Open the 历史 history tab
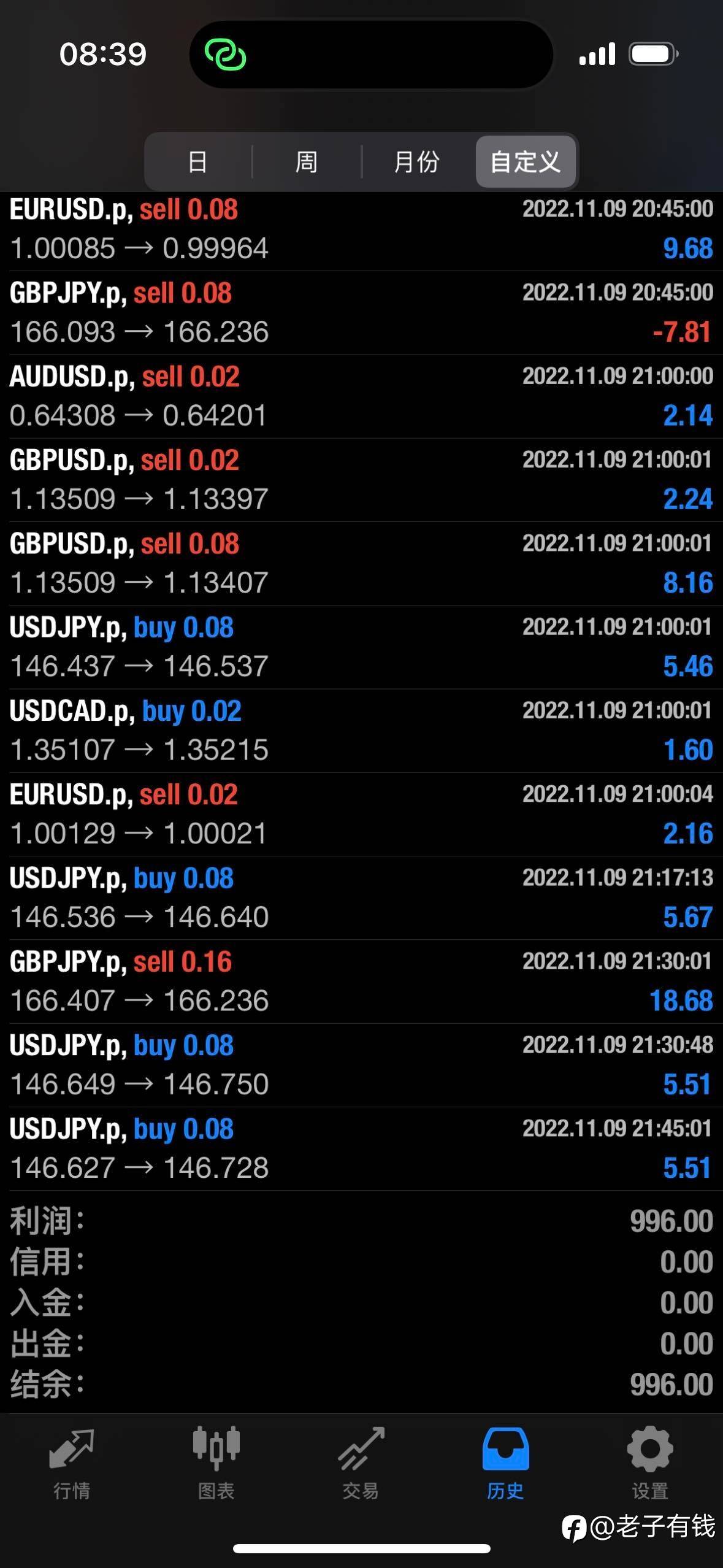 tap(506, 1464)
